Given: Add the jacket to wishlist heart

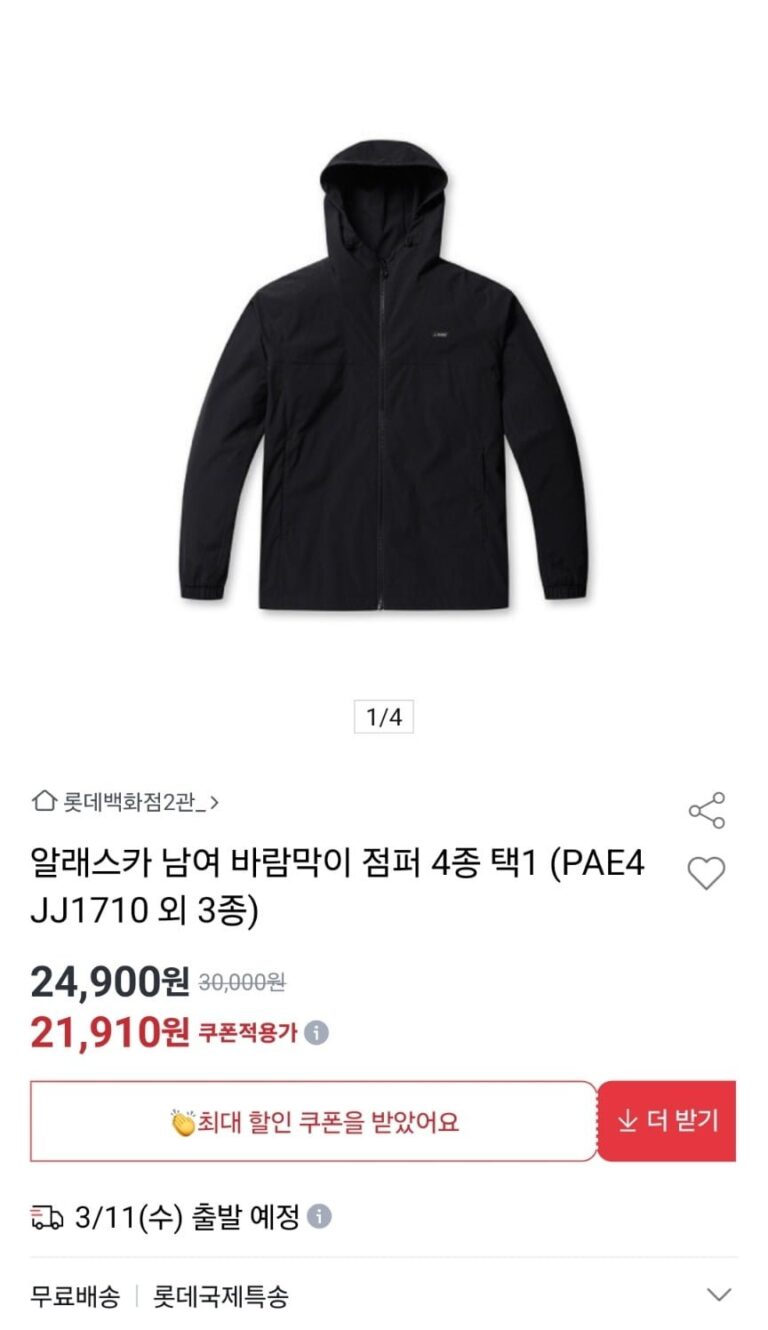Looking at the screenshot, I should pos(706,874).
